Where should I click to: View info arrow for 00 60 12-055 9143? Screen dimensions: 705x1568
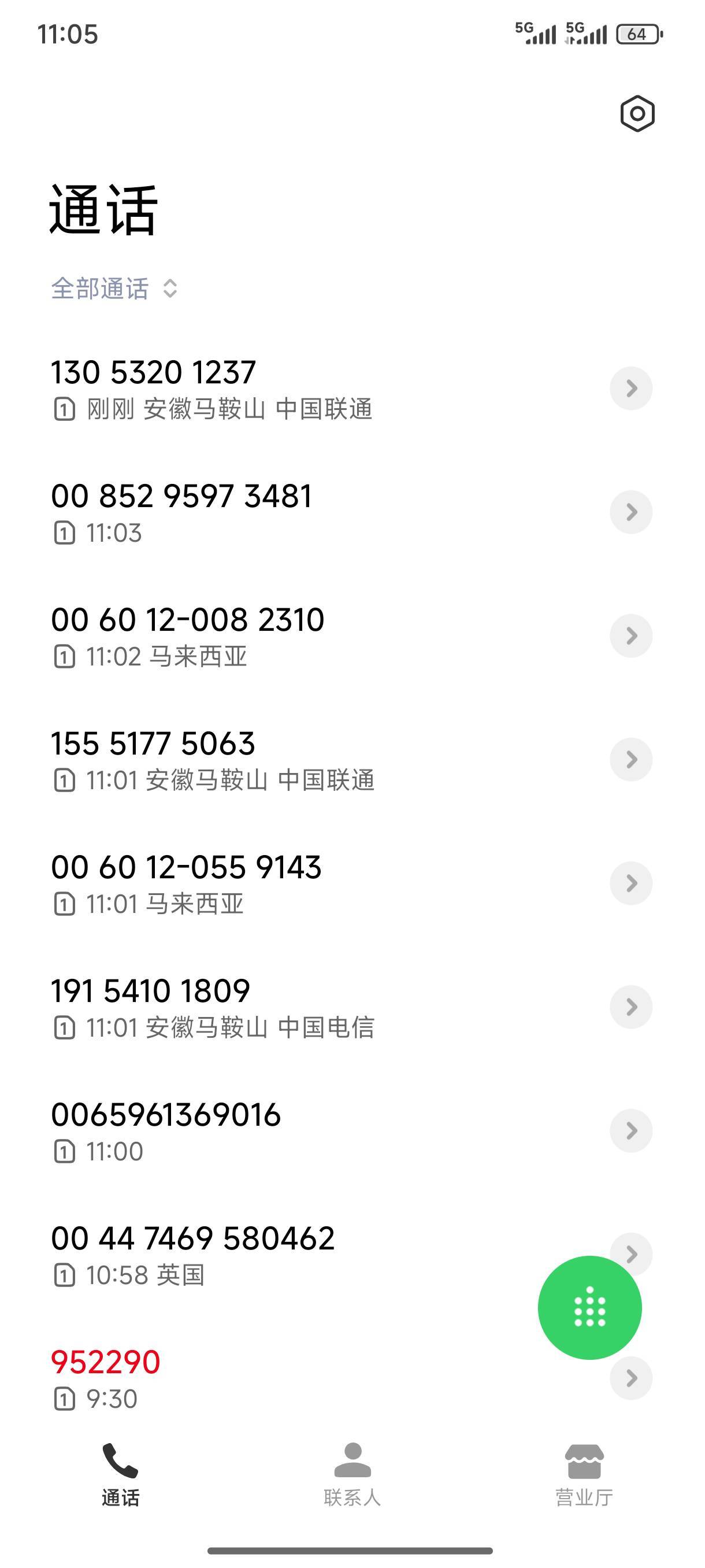coord(631,883)
